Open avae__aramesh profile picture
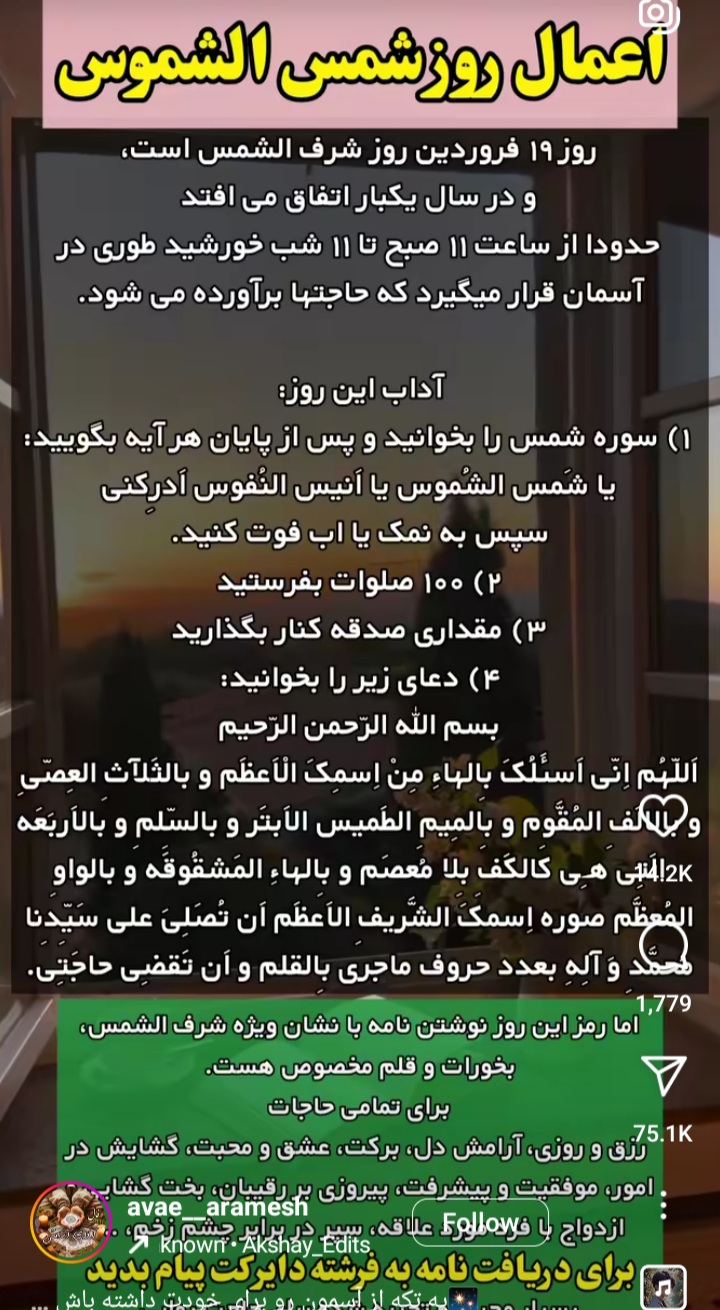This screenshot has width=720, height=1310. point(71,1220)
